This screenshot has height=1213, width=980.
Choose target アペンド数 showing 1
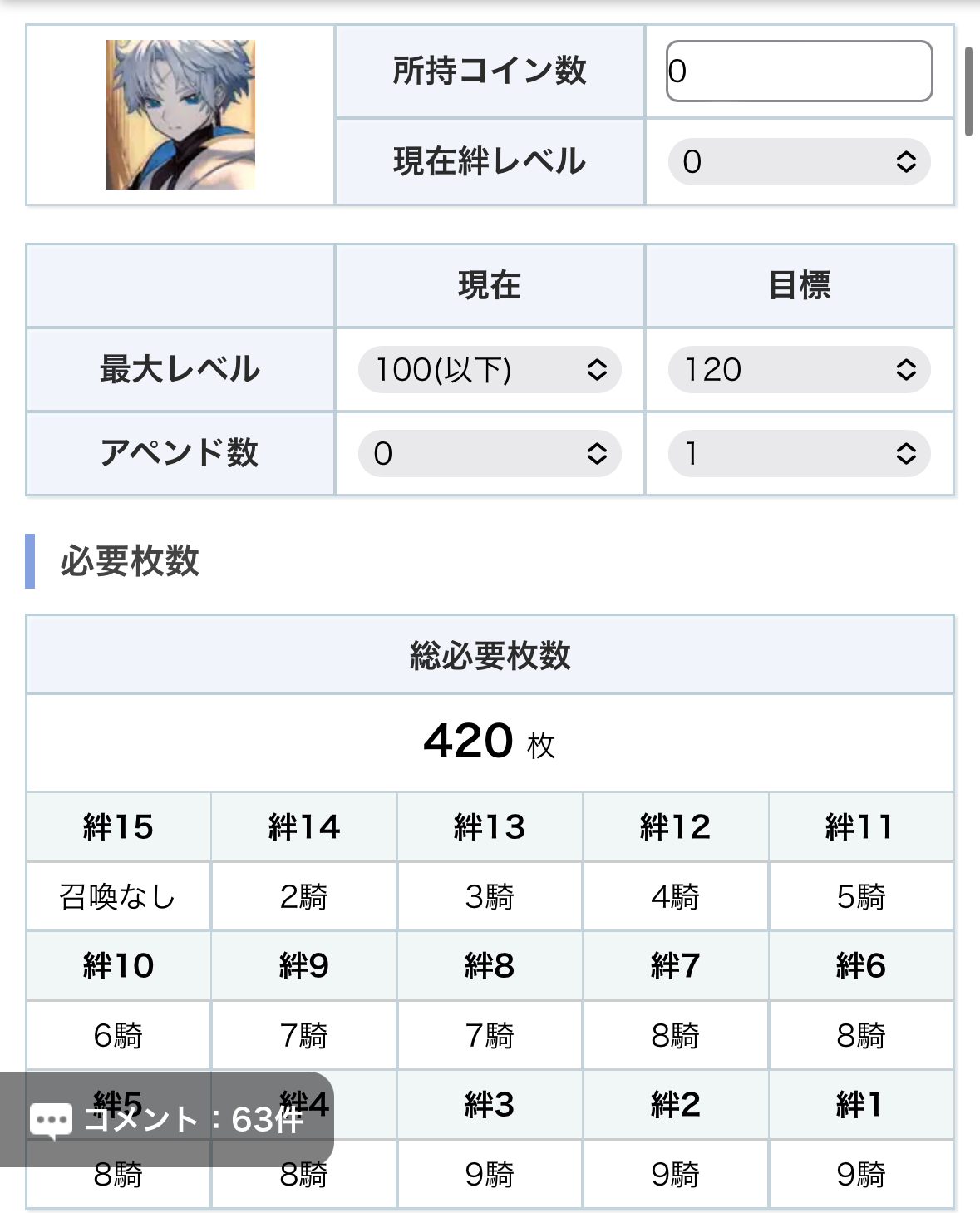tap(799, 454)
